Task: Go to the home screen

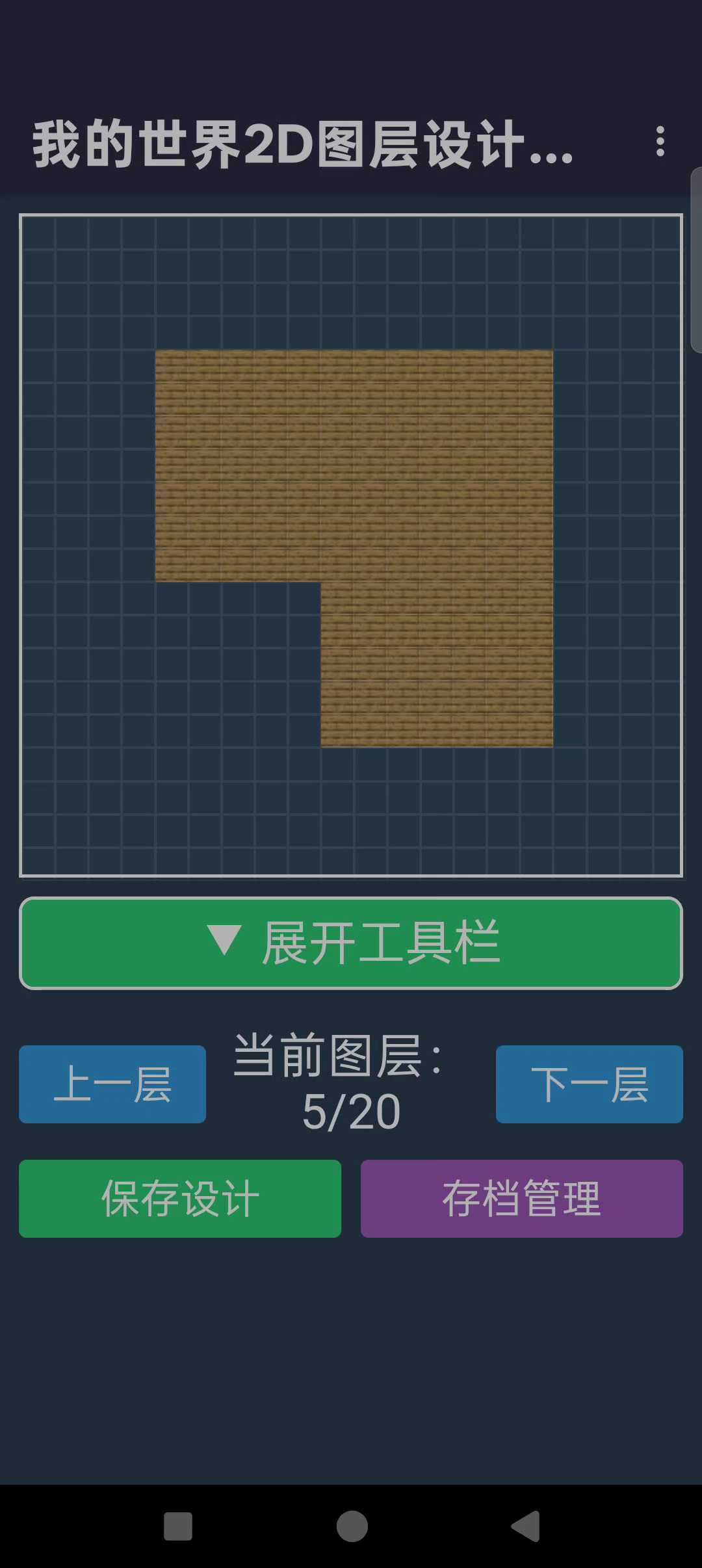Action: pyautogui.click(x=352, y=1526)
